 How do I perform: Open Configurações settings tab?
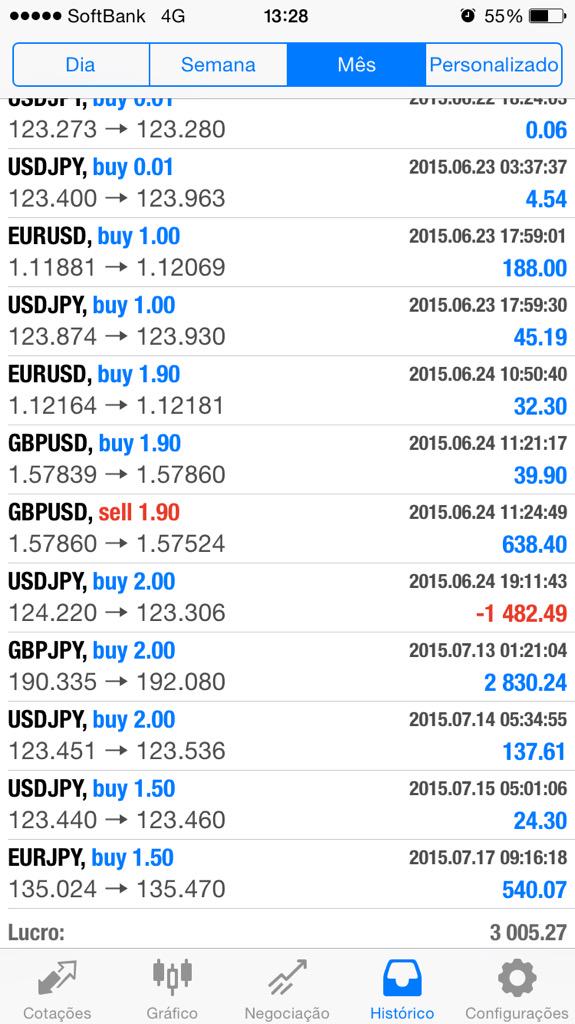point(517,988)
